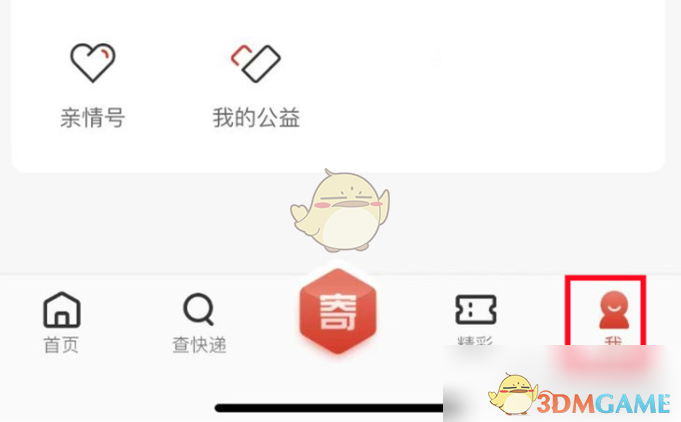Go to the 我 profile tab
This screenshot has height=422, width=681.
[609, 320]
